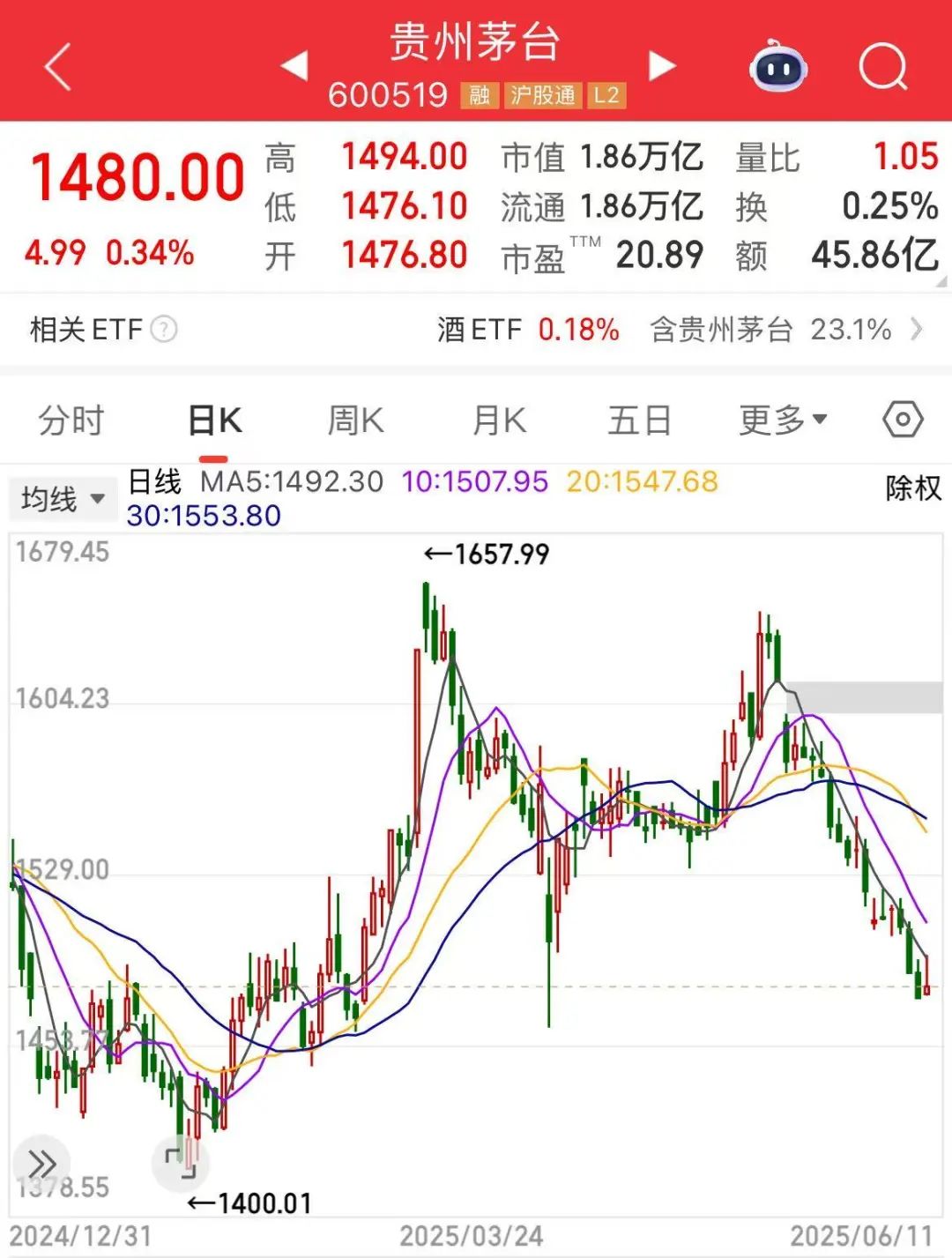Change the 除权 adjustment setting
Image resolution: width=952 pixels, height=1258 pixels.
[x=913, y=488]
